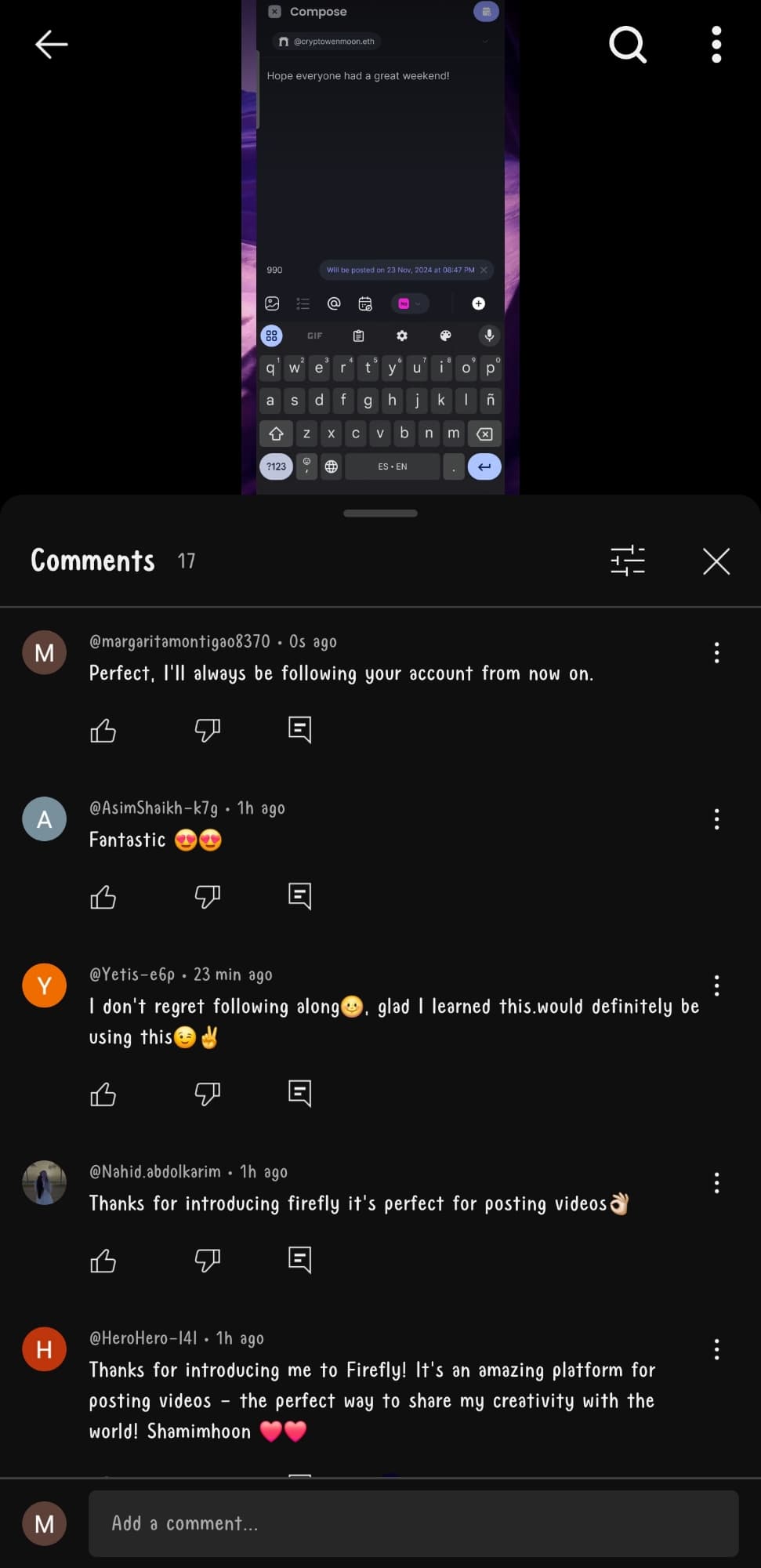Open the search magnifier icon

click(628, 45)
